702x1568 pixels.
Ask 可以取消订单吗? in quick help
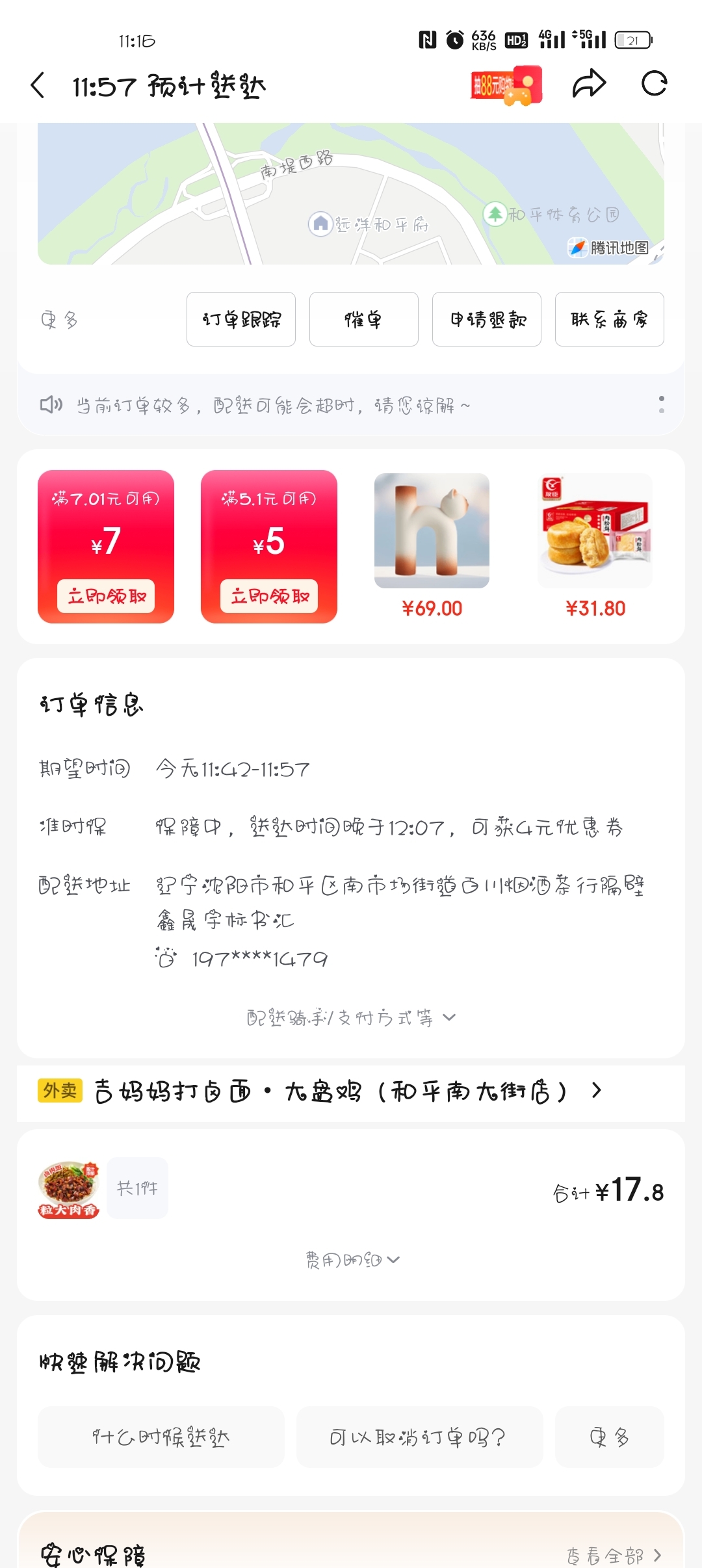419,1437
